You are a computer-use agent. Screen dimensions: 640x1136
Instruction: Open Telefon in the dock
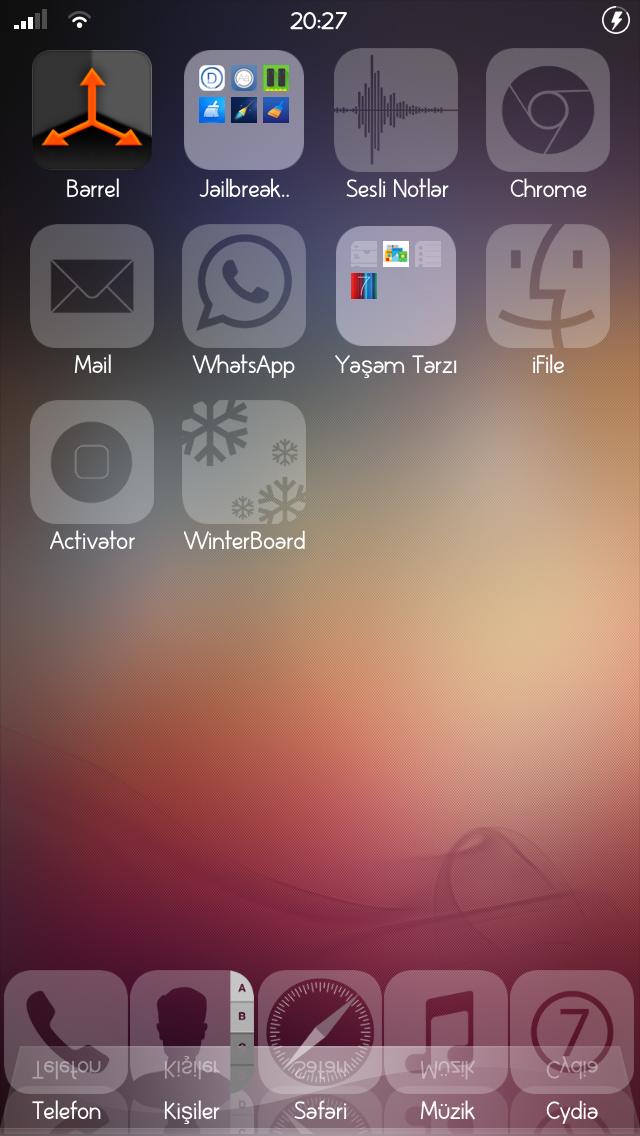click(66, 1032)
